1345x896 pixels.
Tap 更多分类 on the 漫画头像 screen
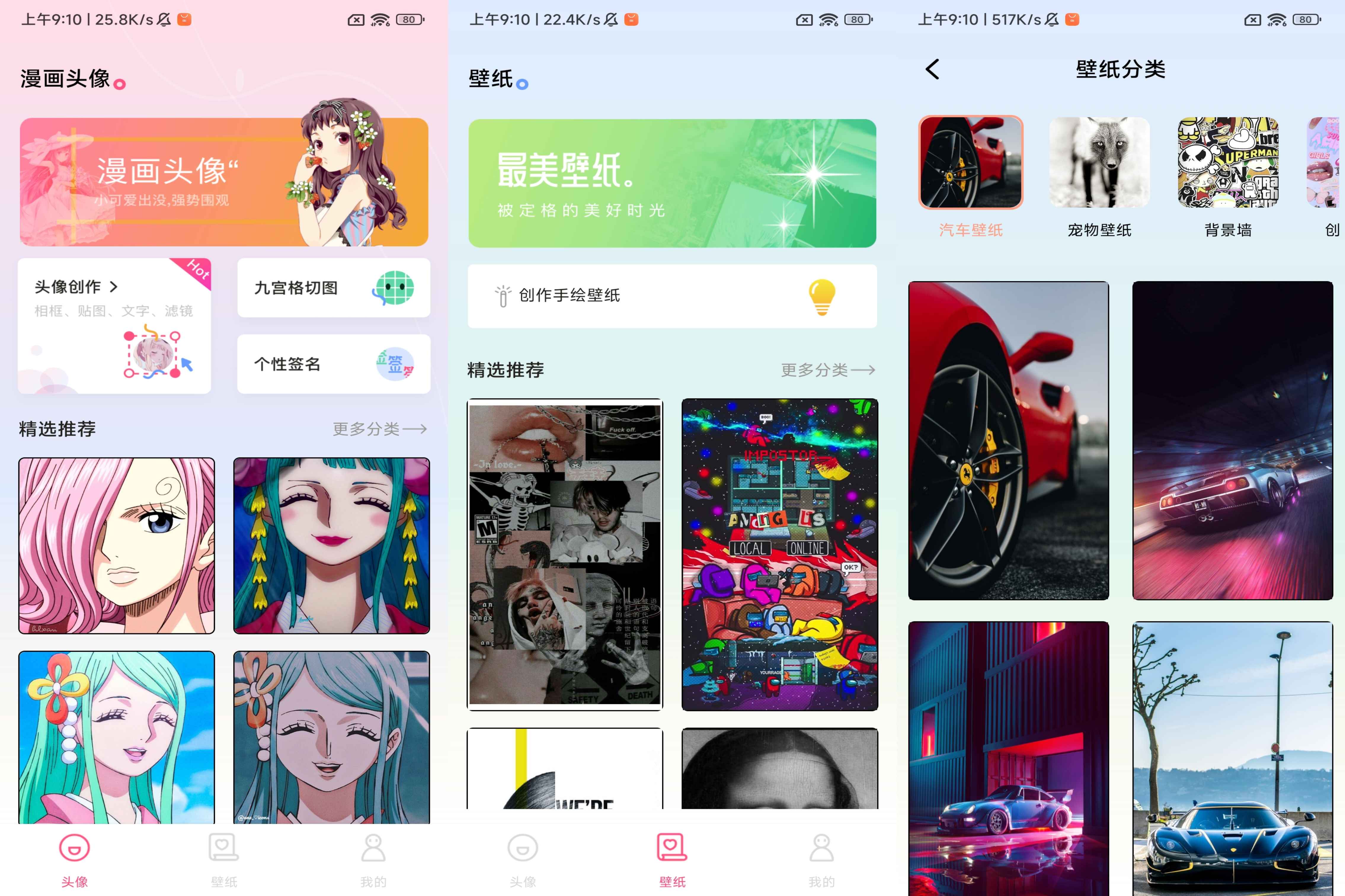point(380,429)
